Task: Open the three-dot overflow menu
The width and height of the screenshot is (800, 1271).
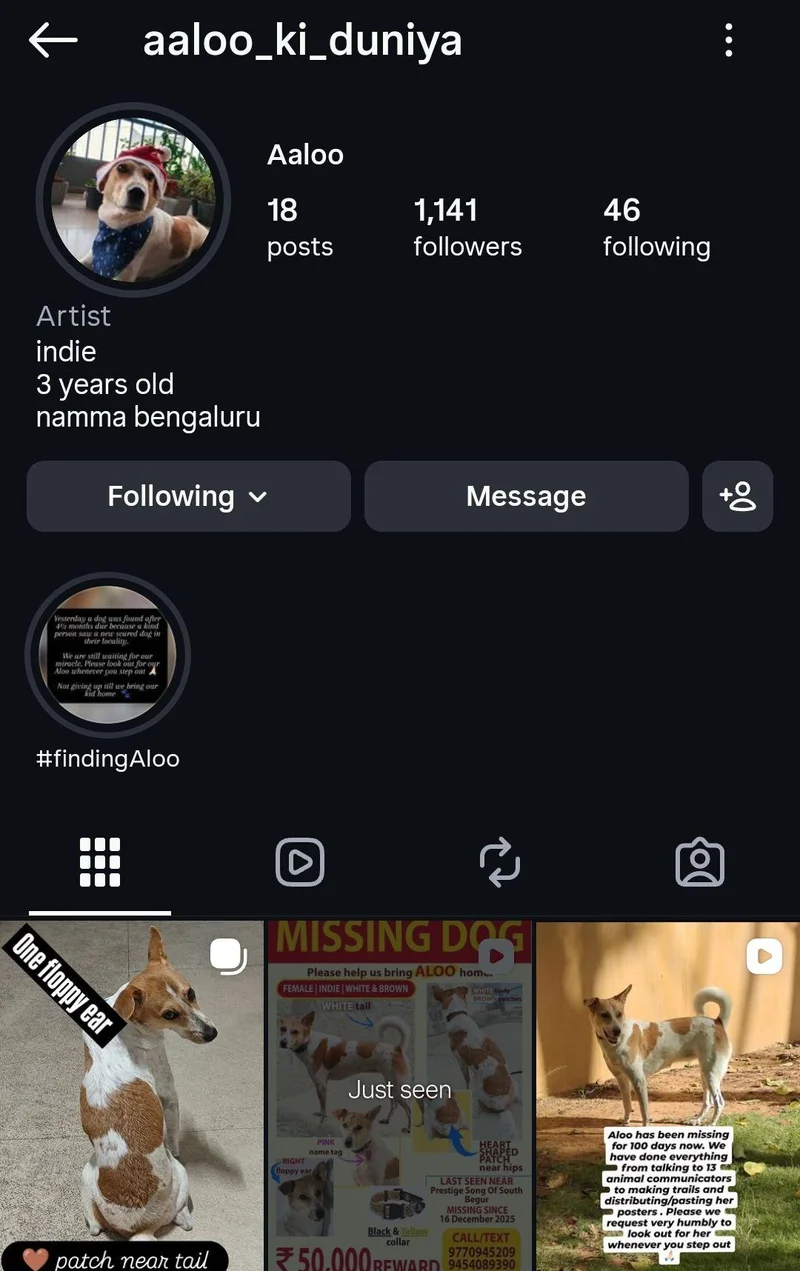Action: (729, 40)
